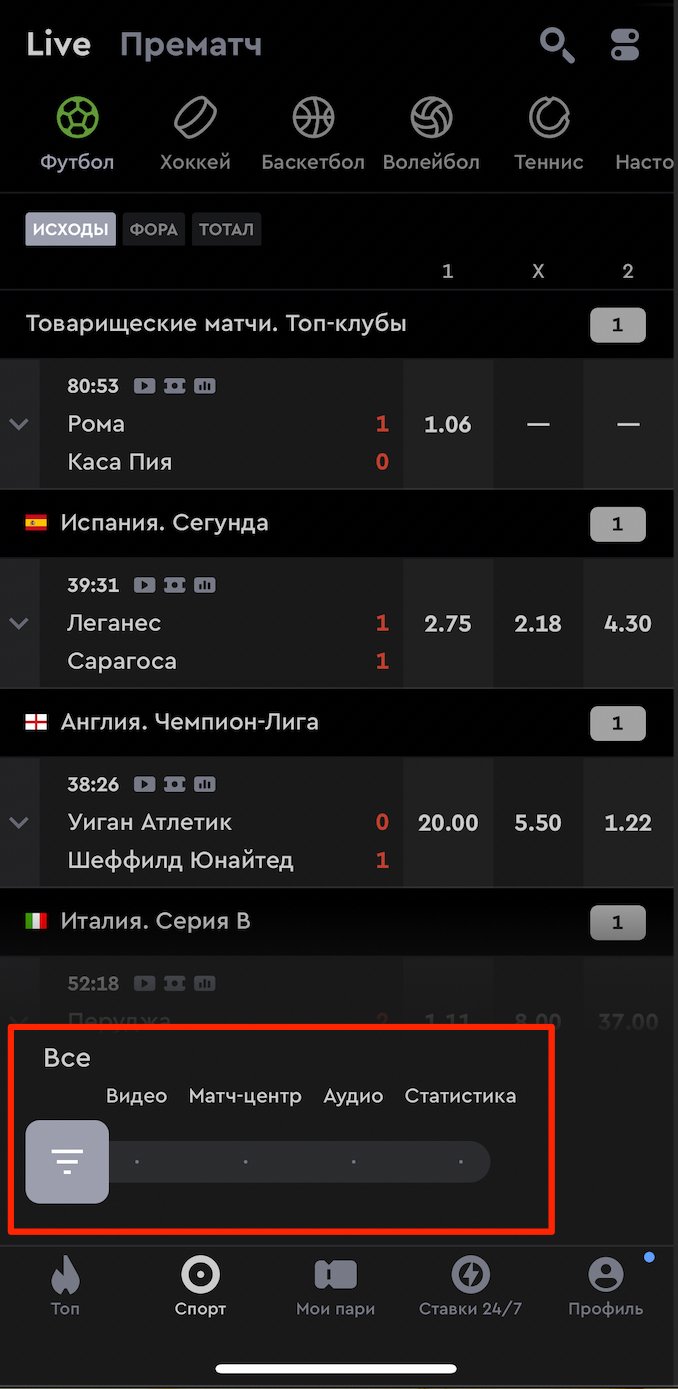Switch market type to Тотал
Screen dimensions: 678x1389
pos(226,229)
